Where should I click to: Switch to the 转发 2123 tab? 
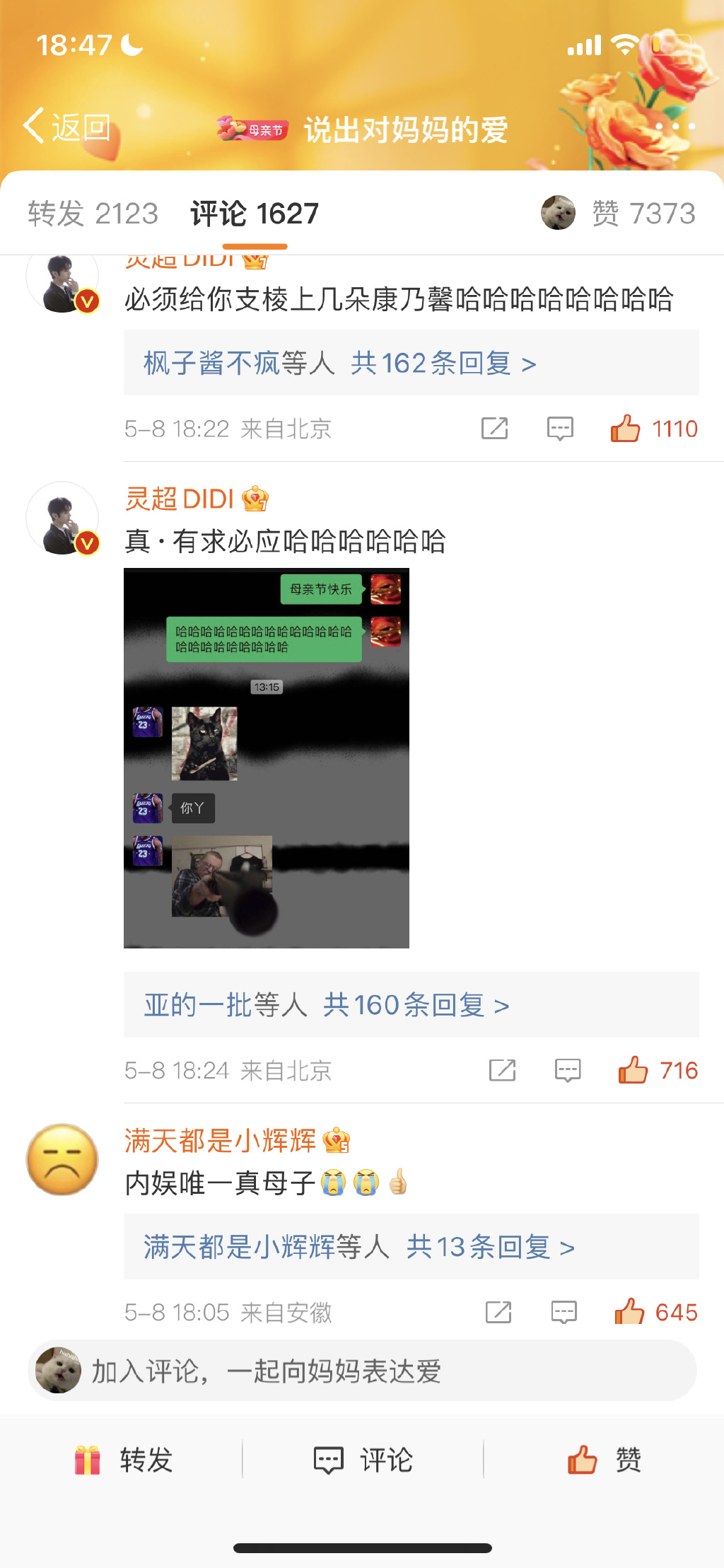coord(93,214)
